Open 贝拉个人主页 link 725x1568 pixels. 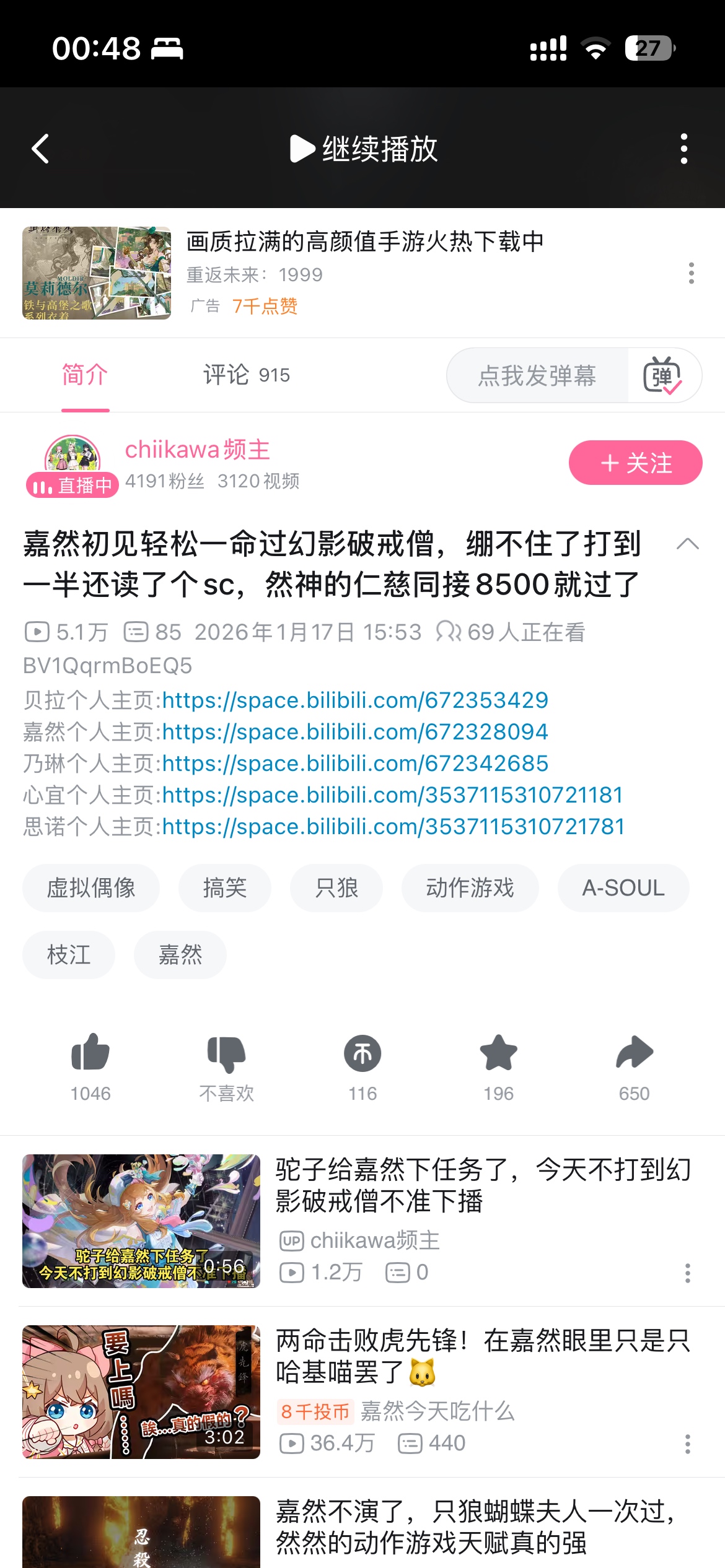coord(354,700)
